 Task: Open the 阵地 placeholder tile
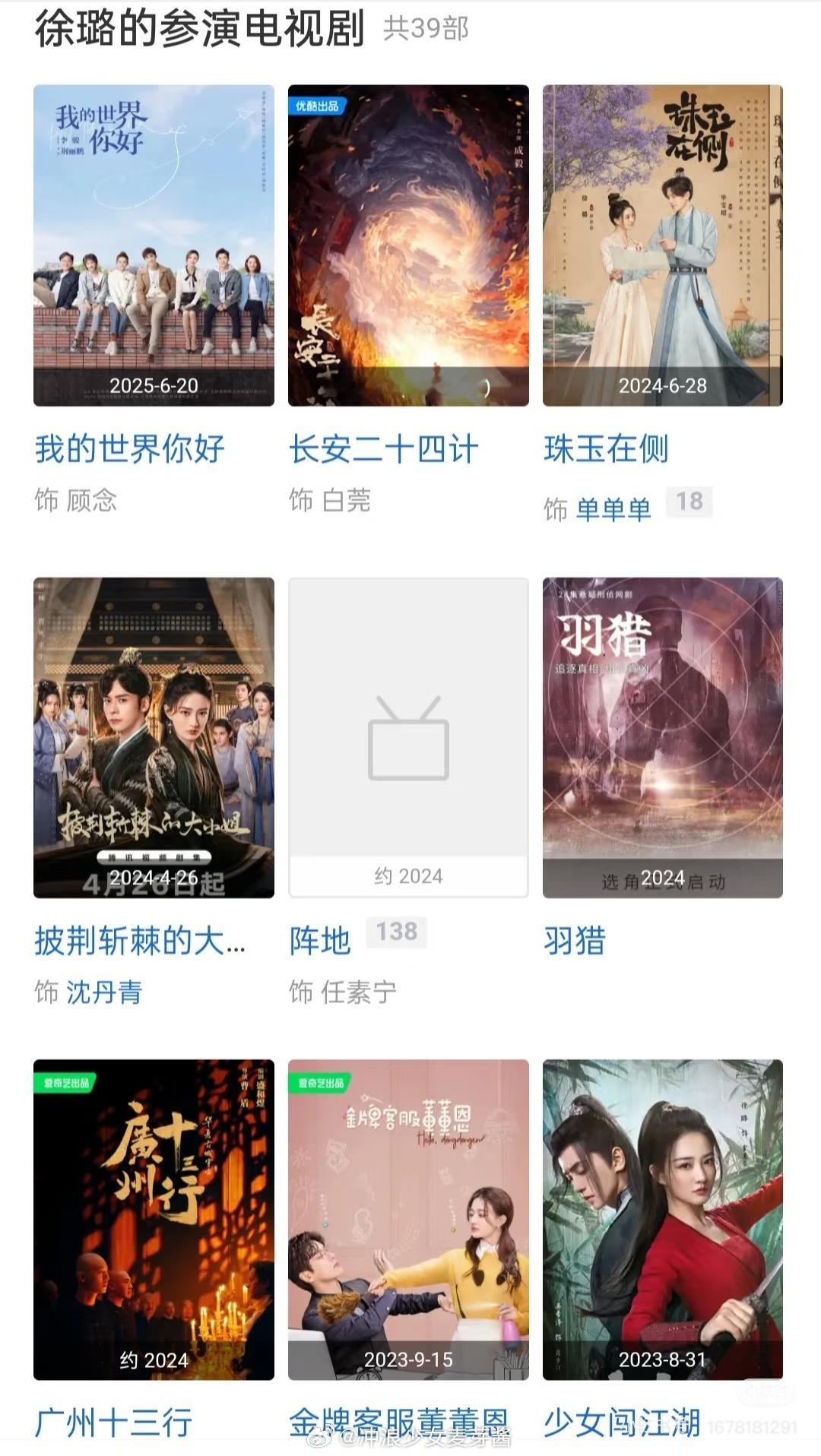pyautogui.click(x=408, y=737)
